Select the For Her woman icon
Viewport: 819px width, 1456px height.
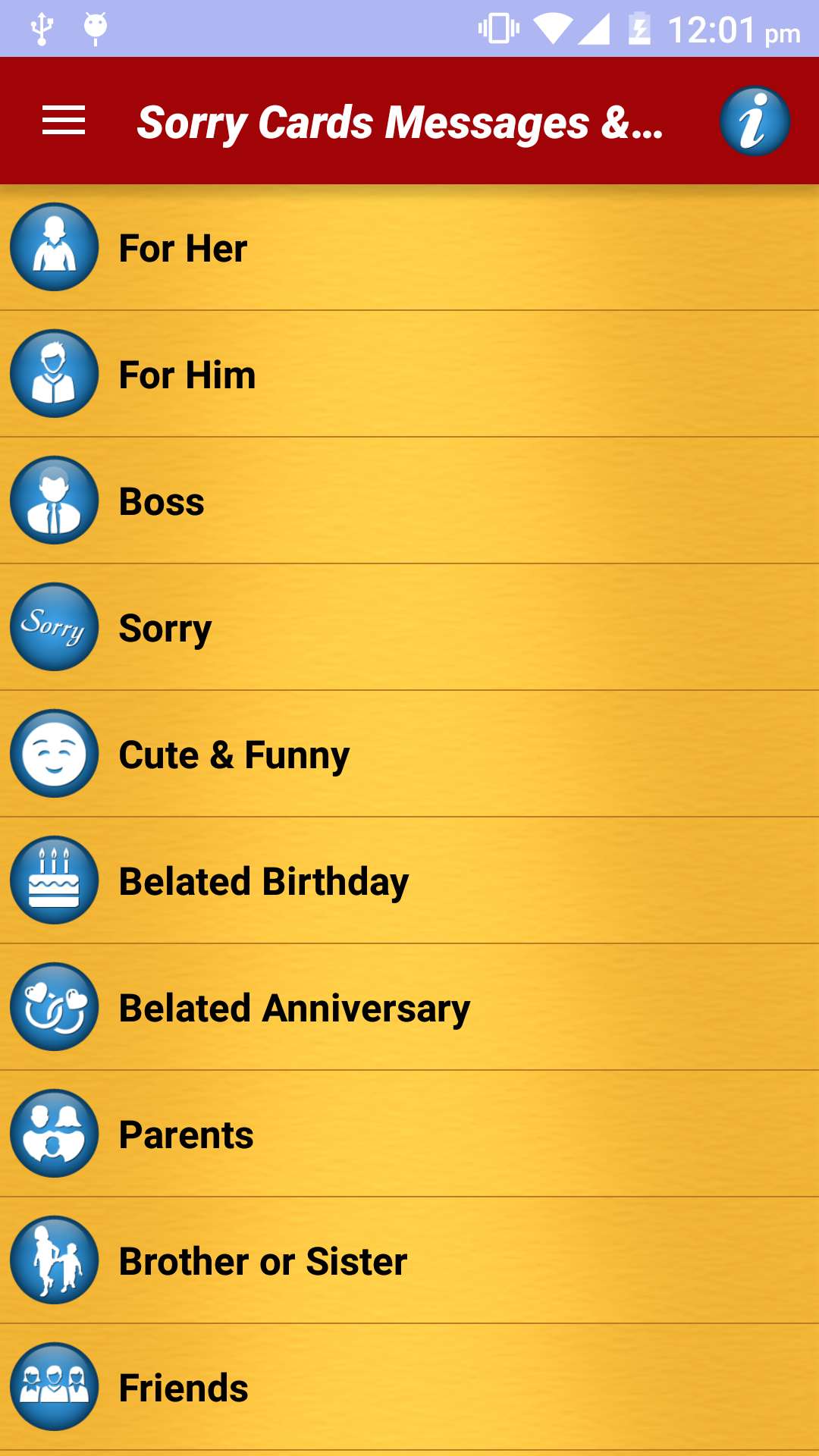(x=54, y=247)
